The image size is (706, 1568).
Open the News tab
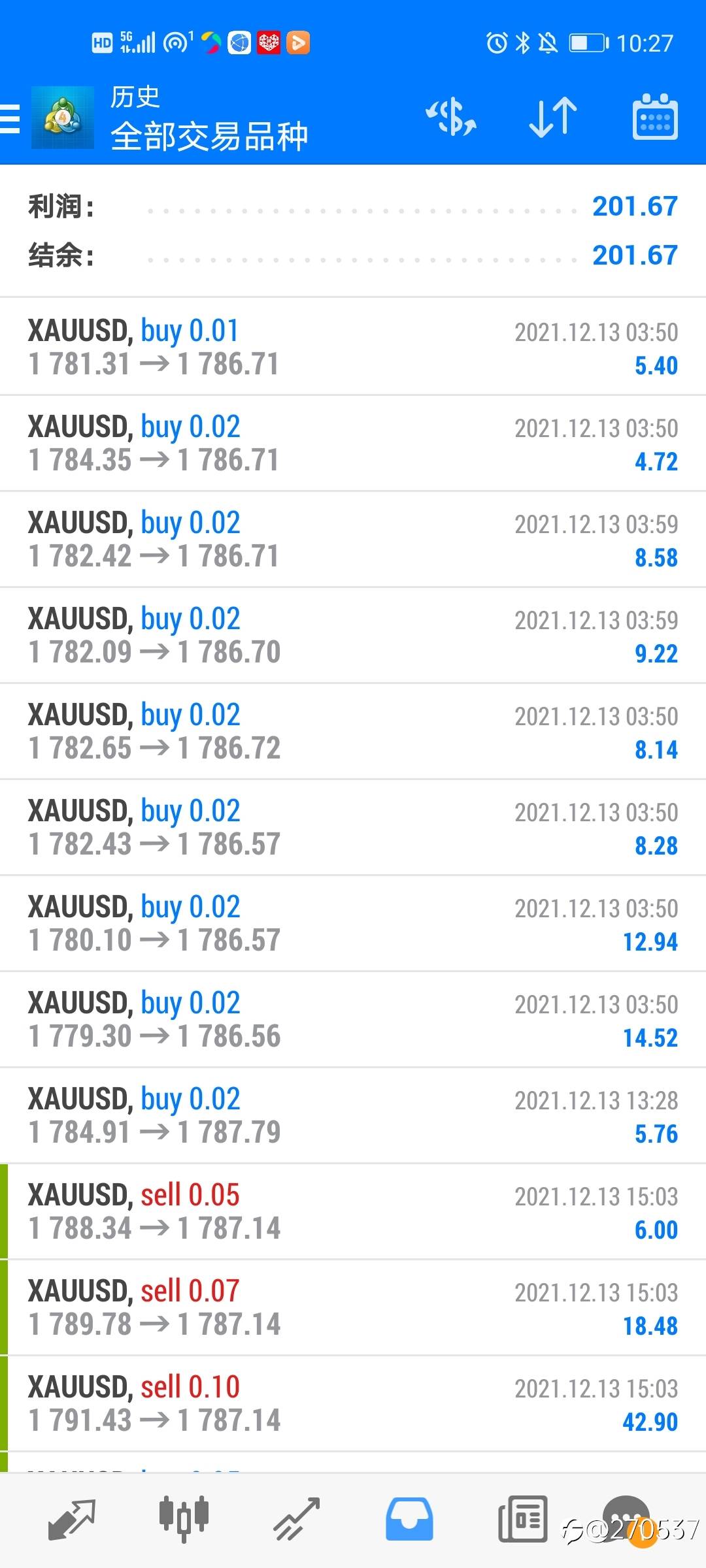click(522, 1520)
